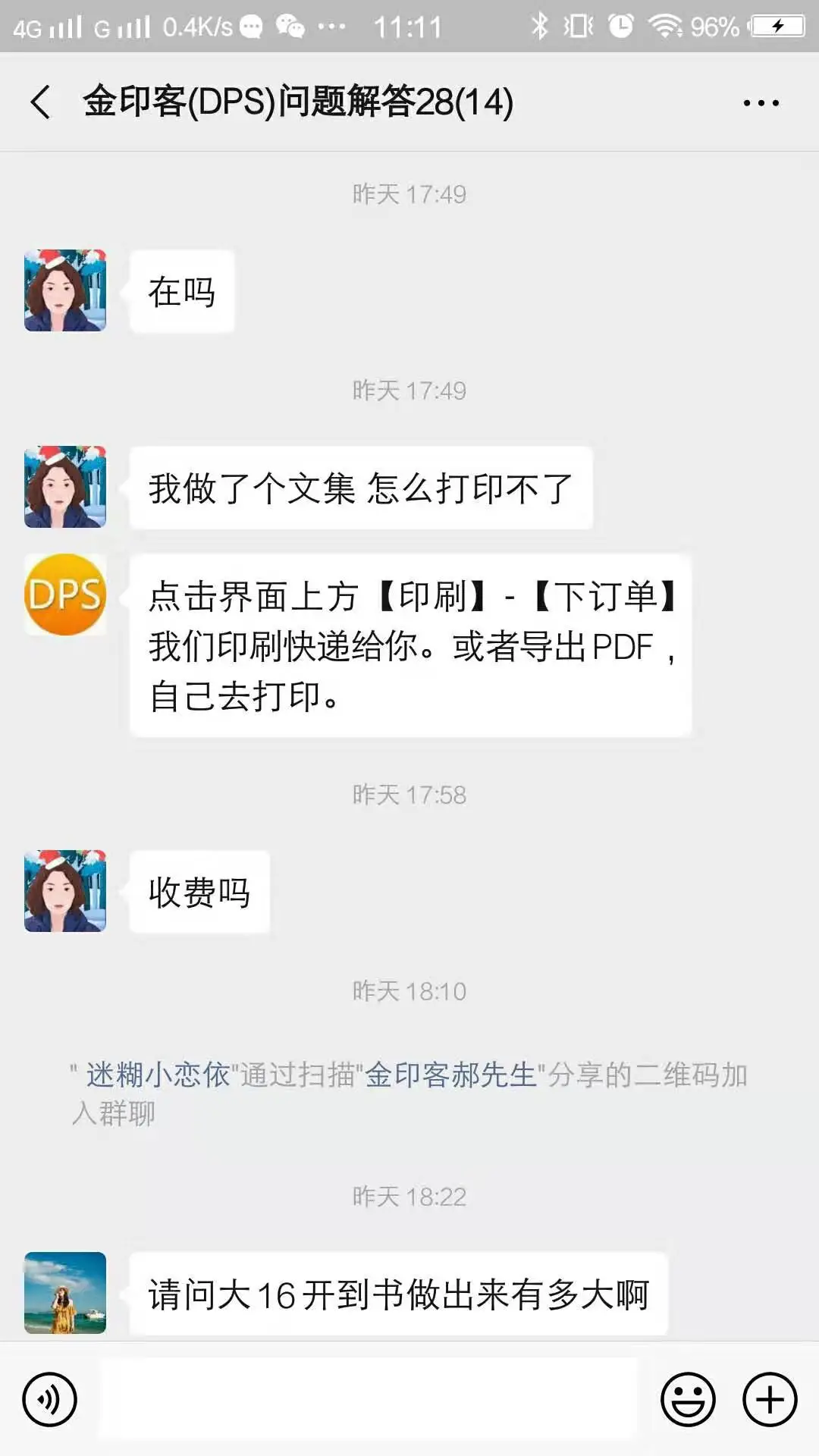The image size is (819, 1456).
Task: Open the emoji picker
Action: (x=688, y=1399)
